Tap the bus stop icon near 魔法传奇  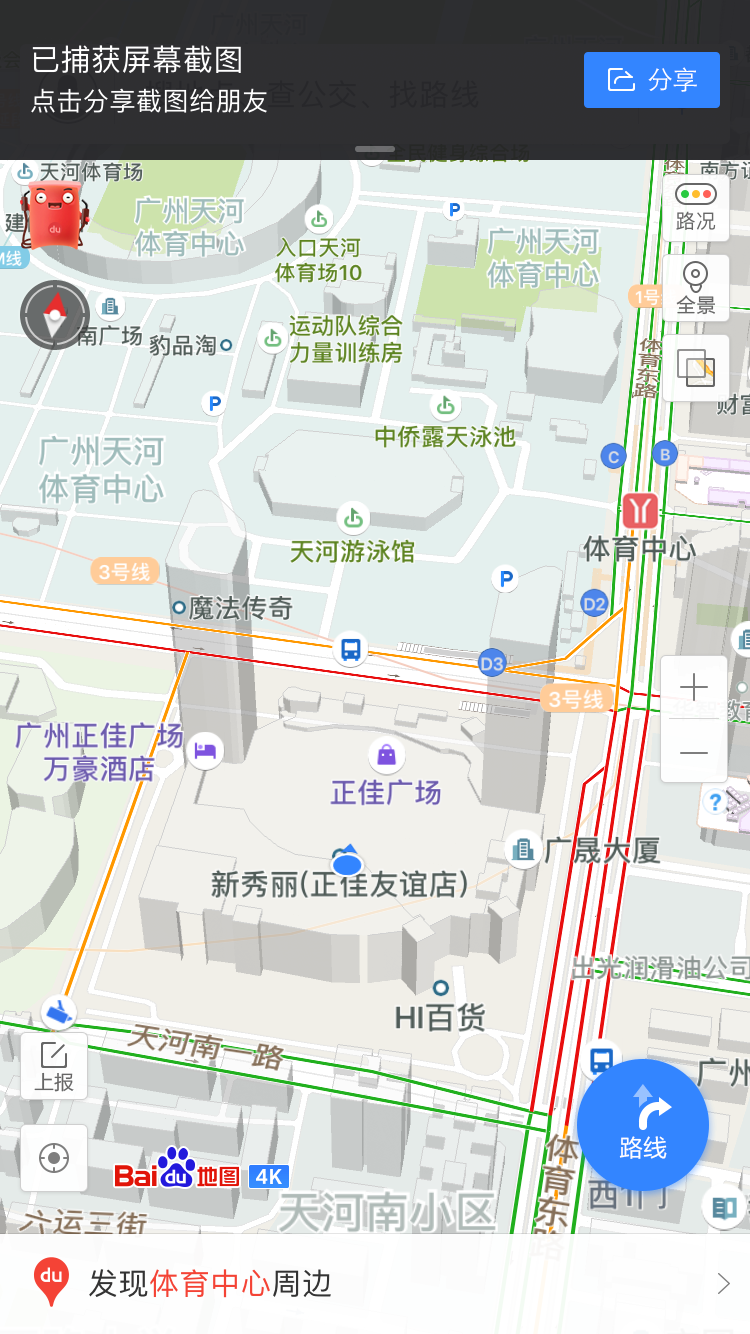[x=350, y=650]
